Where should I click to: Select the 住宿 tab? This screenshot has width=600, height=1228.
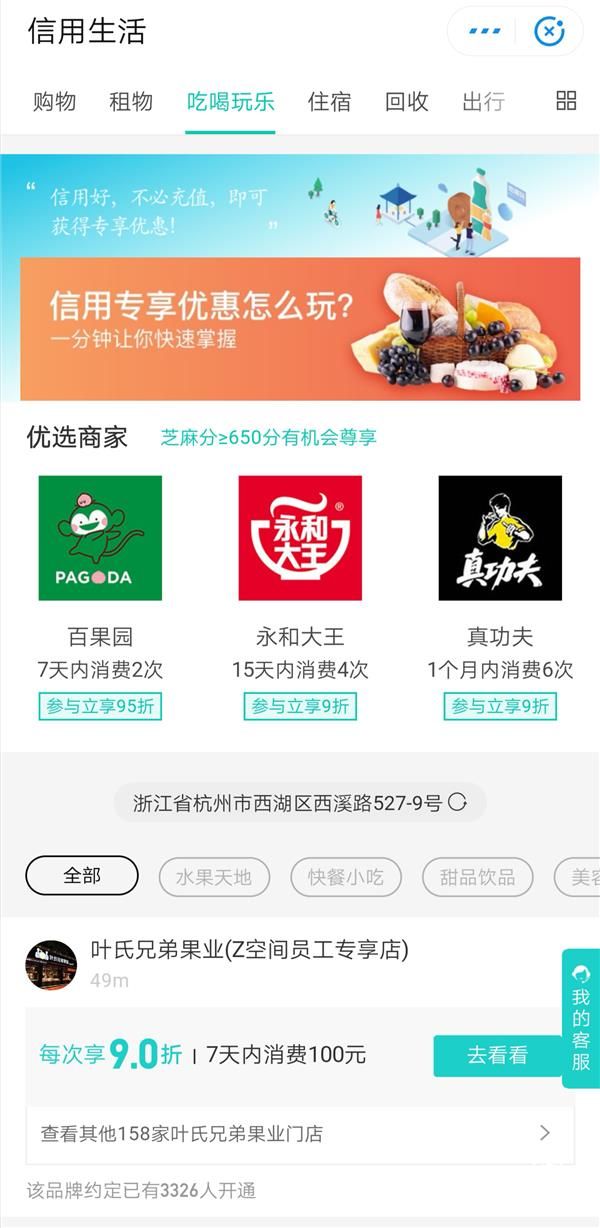point(329,101)
